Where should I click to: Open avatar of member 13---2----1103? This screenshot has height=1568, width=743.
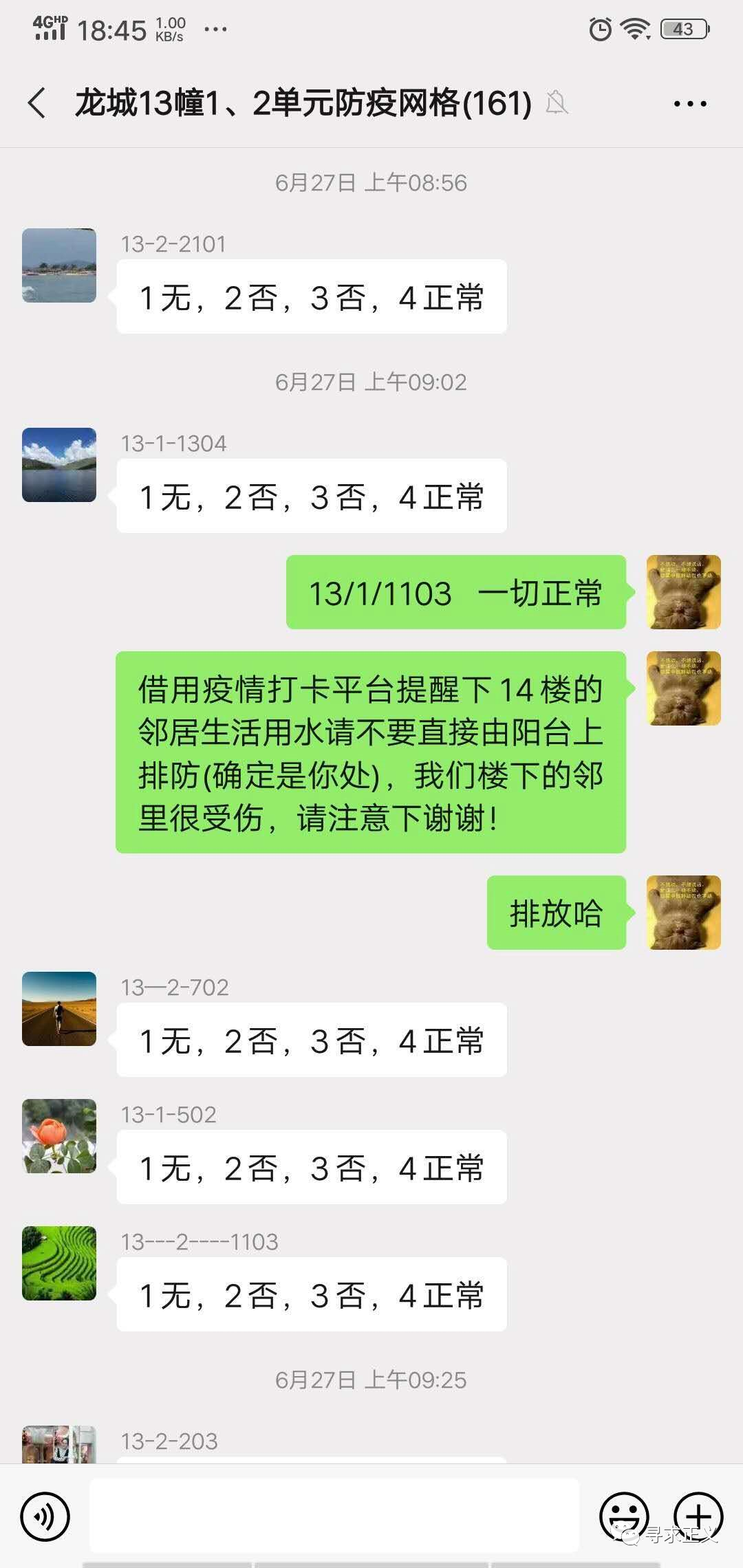(x=59, y=1263)
